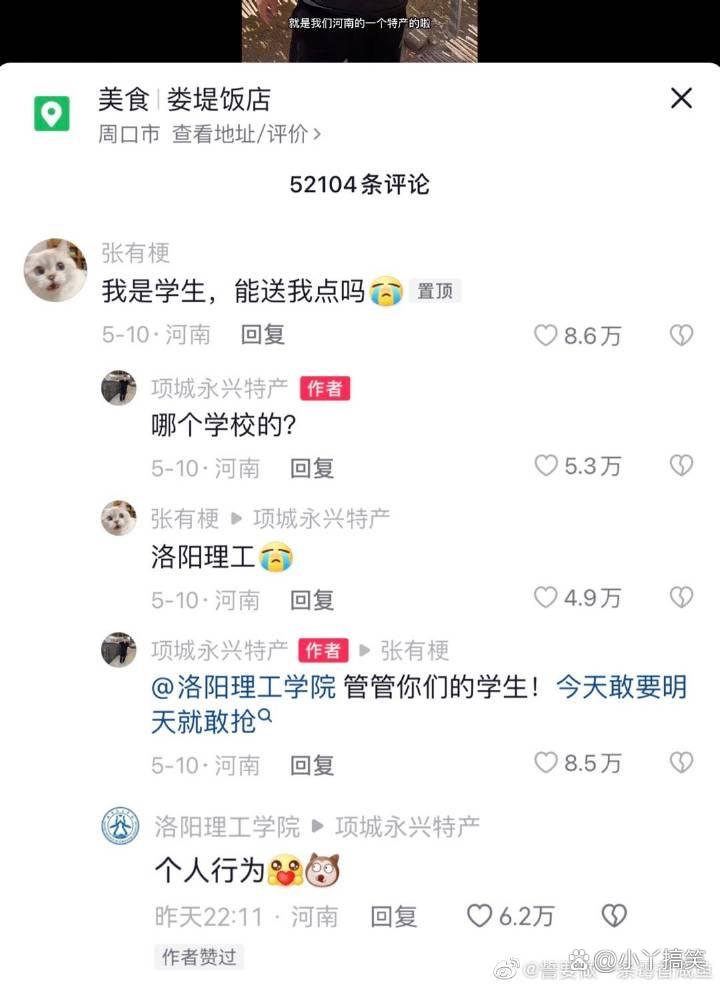Open 张有梗's cat avatar profile

pyautogui.click(x=55, y=270)
